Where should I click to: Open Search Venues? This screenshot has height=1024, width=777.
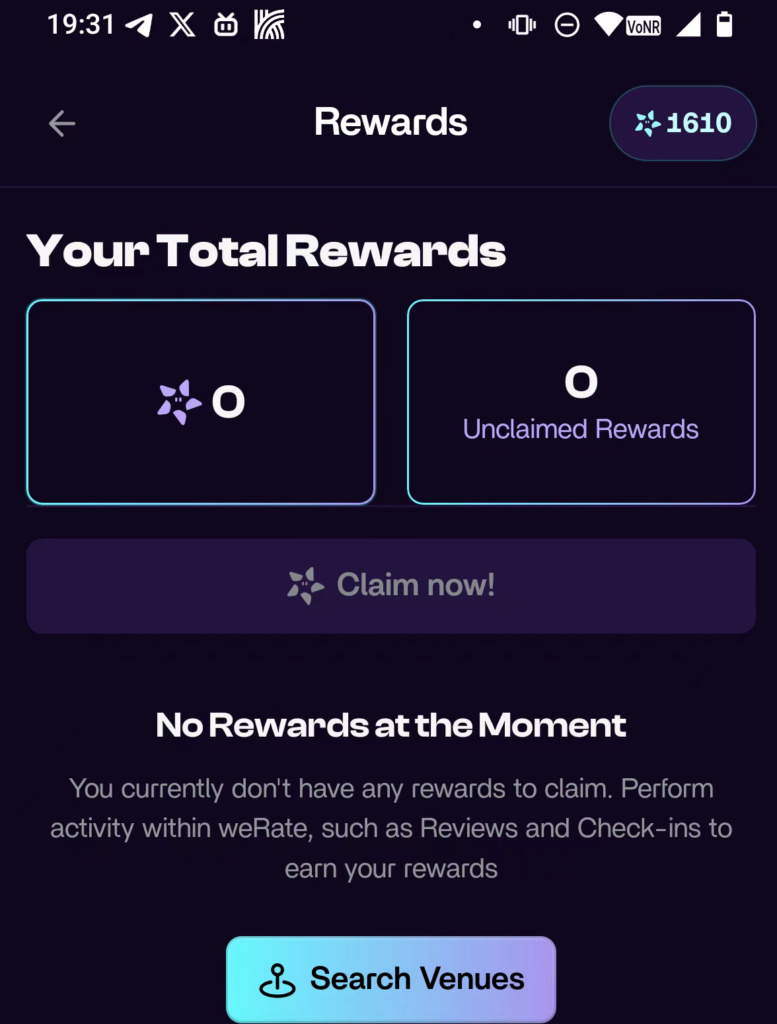click(391, 978)
